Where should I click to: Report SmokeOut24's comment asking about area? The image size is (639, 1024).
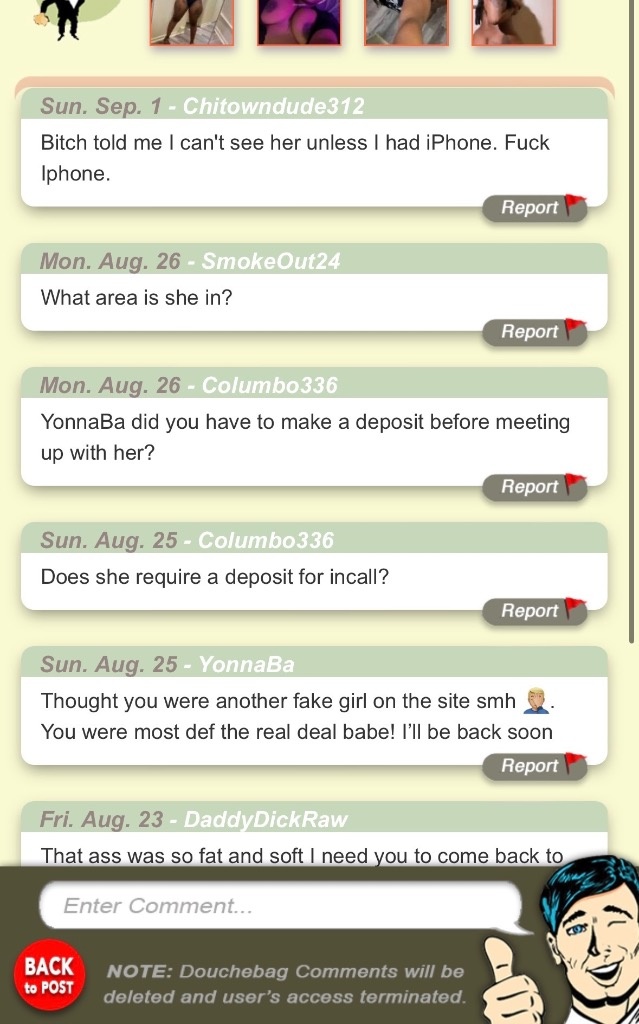click(534, 332)
